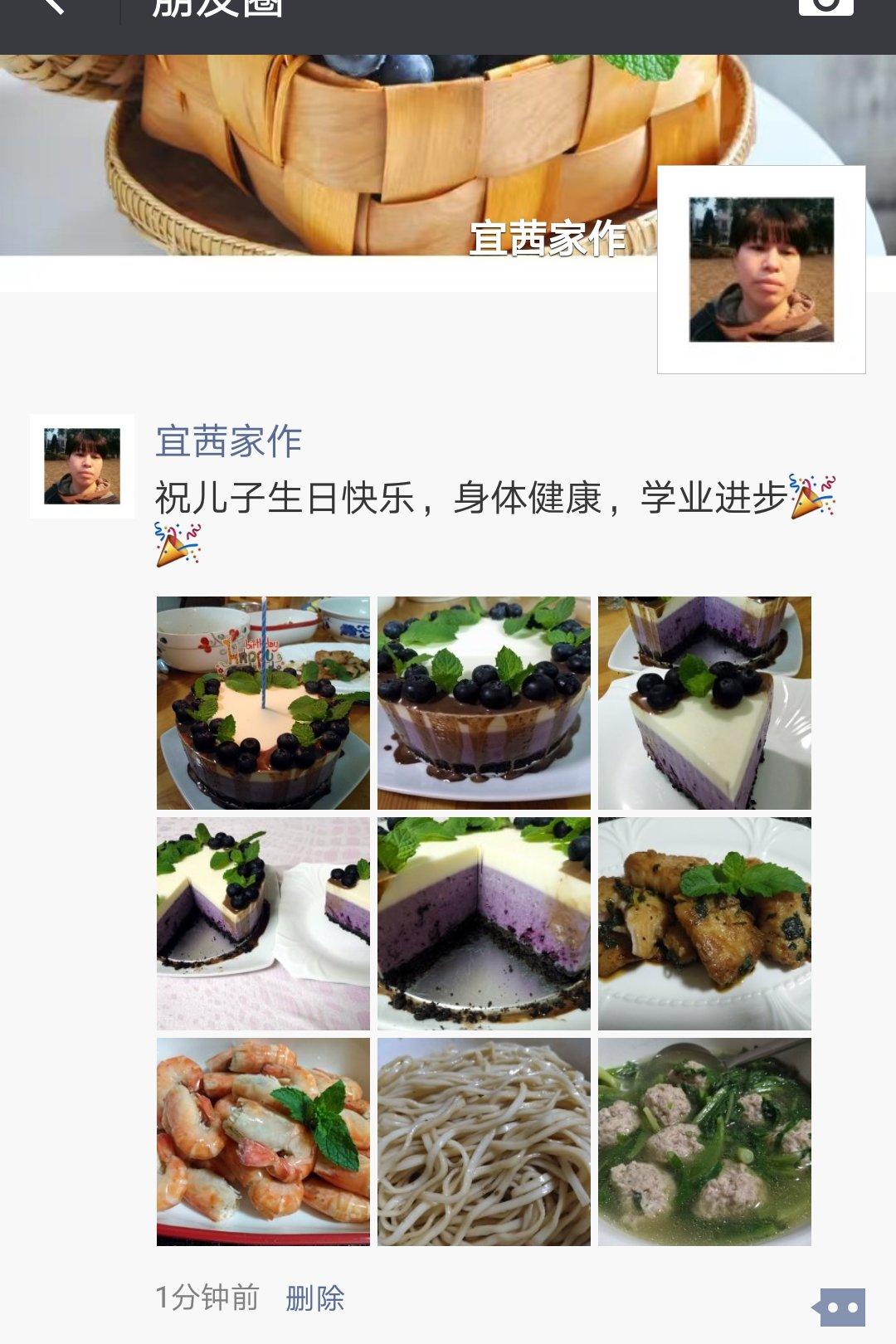The height and width of the screenshot is (1344, 896).
Task: View the shrimp plate photo
Action: (263, 1142)
